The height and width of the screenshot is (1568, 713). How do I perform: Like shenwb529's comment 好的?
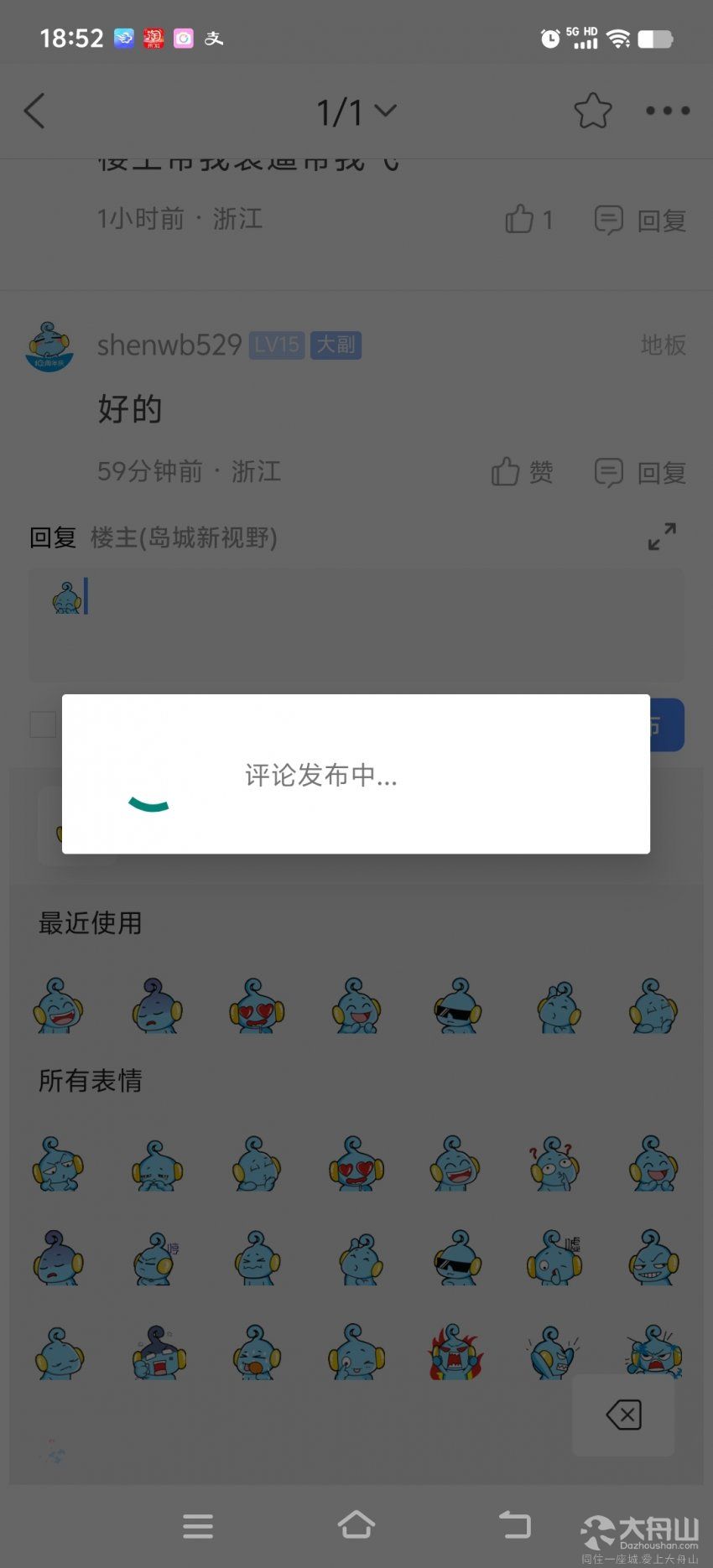521,472
